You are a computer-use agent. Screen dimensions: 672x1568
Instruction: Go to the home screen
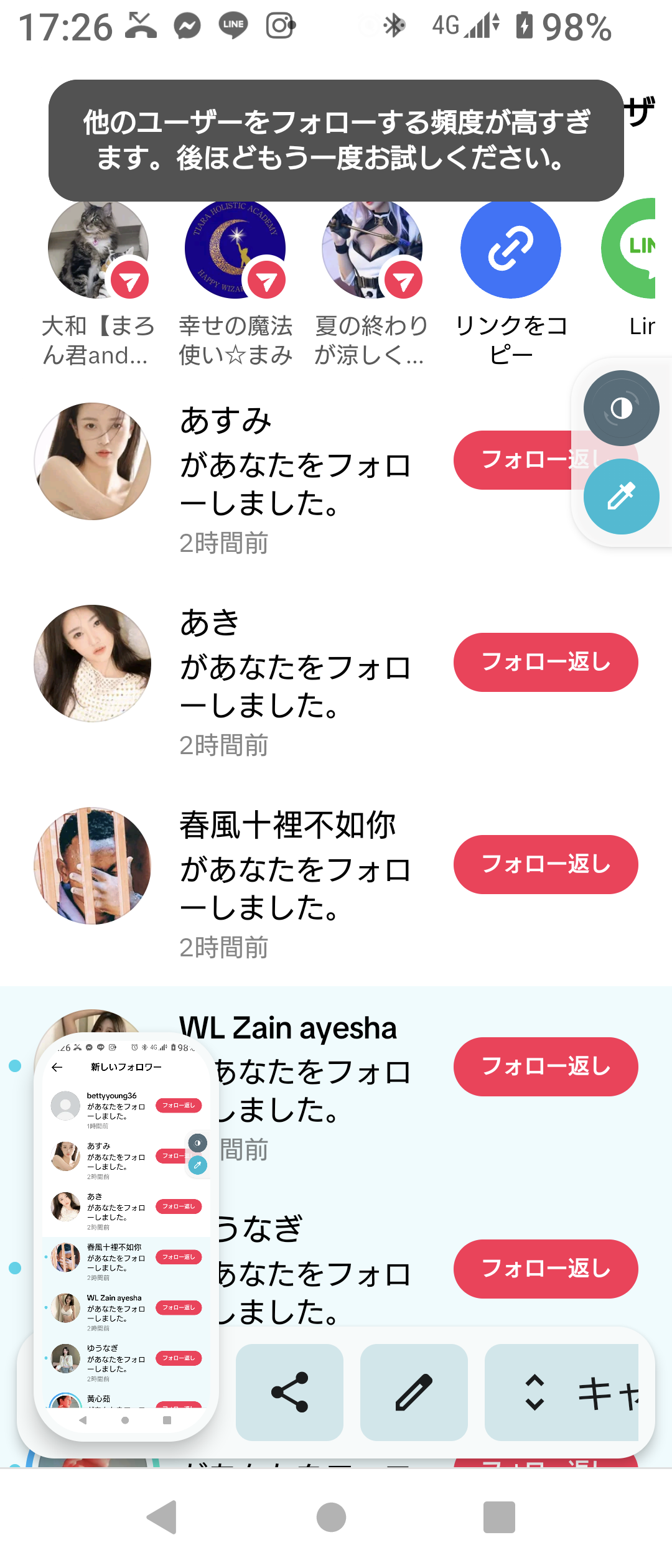point(331,1517)
